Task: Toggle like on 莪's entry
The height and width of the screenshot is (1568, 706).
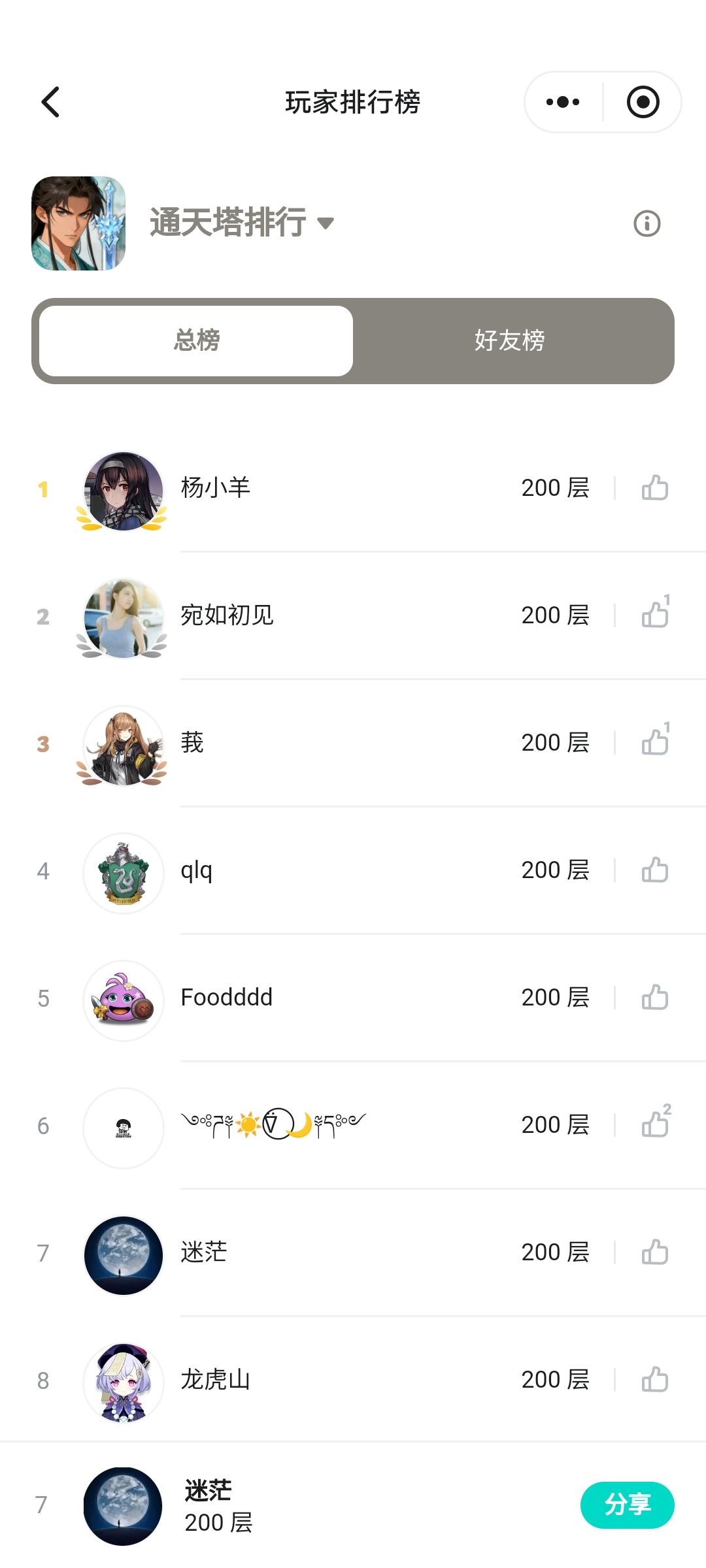Action: 656,742
